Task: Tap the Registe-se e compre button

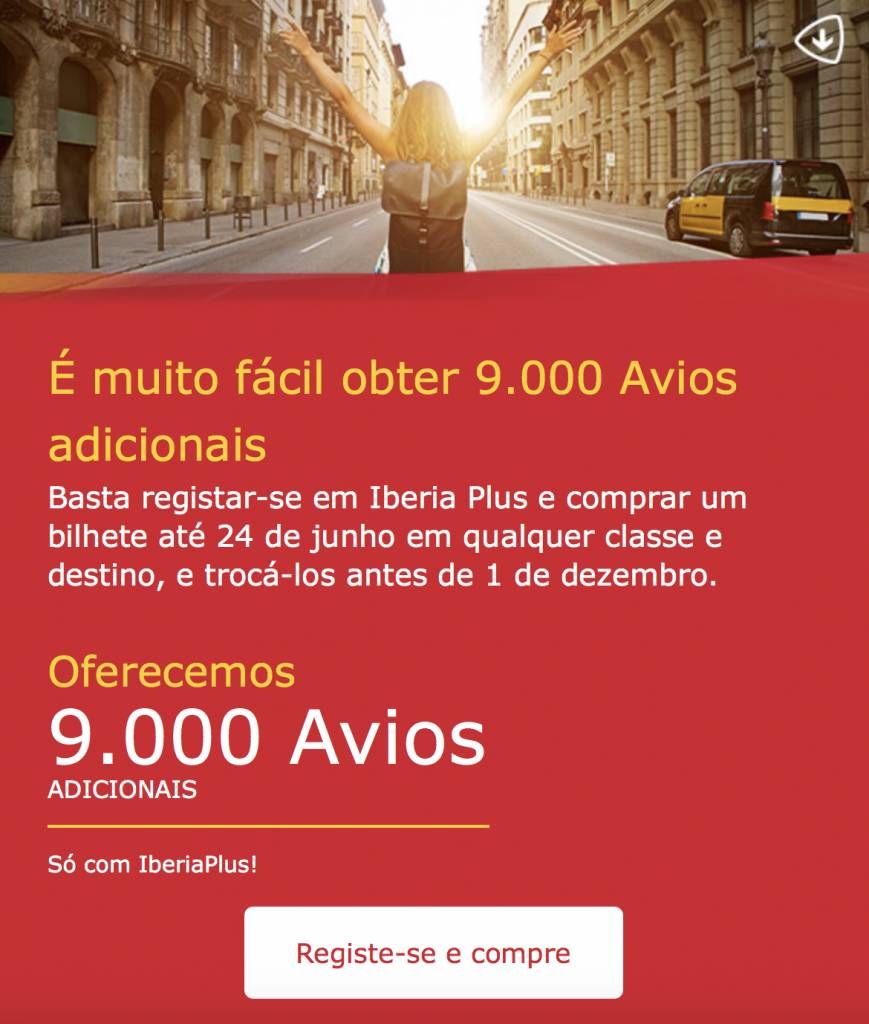Action: 433,952
